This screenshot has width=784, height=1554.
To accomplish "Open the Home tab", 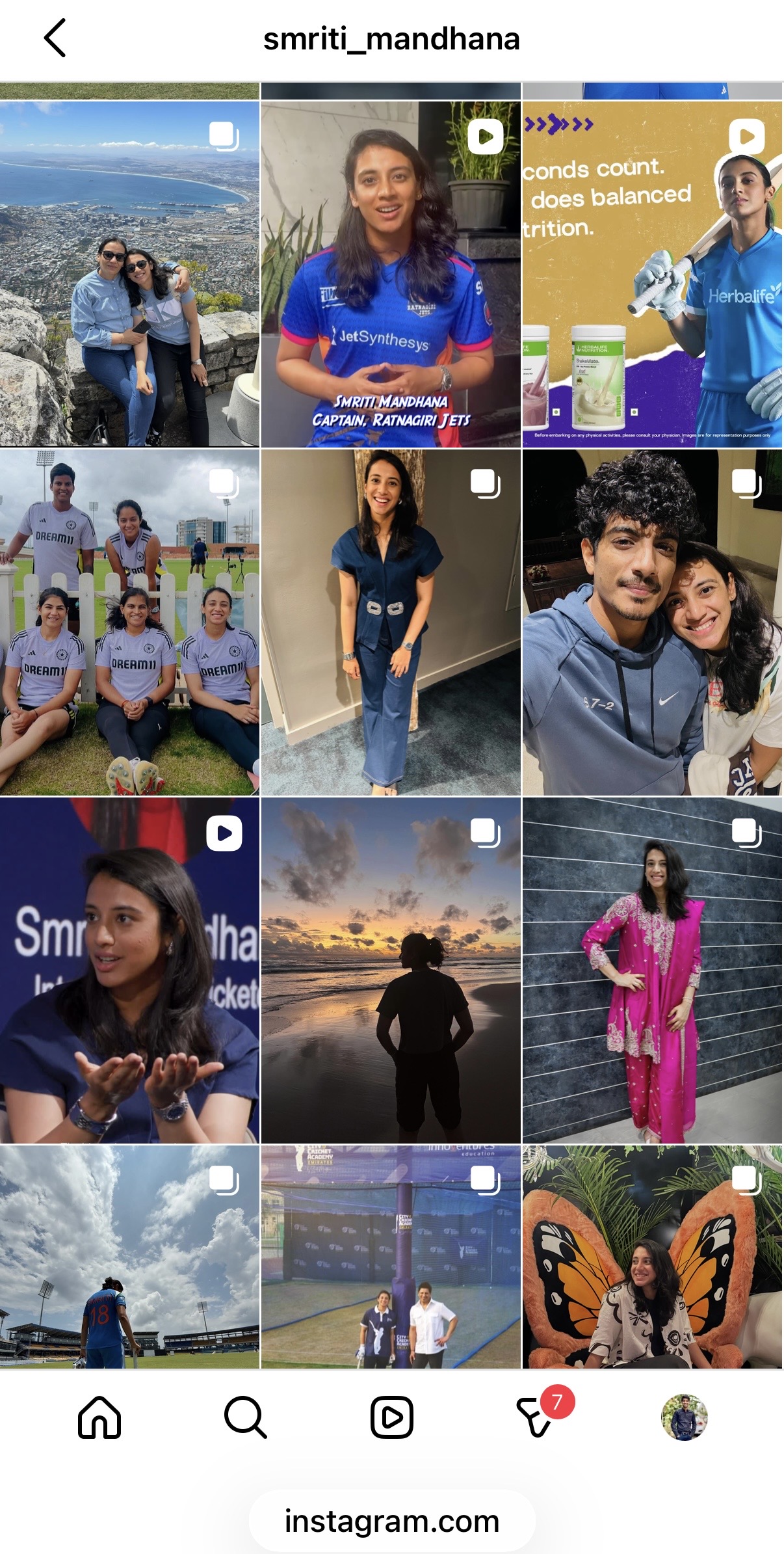I will (x=99, y=1418).
